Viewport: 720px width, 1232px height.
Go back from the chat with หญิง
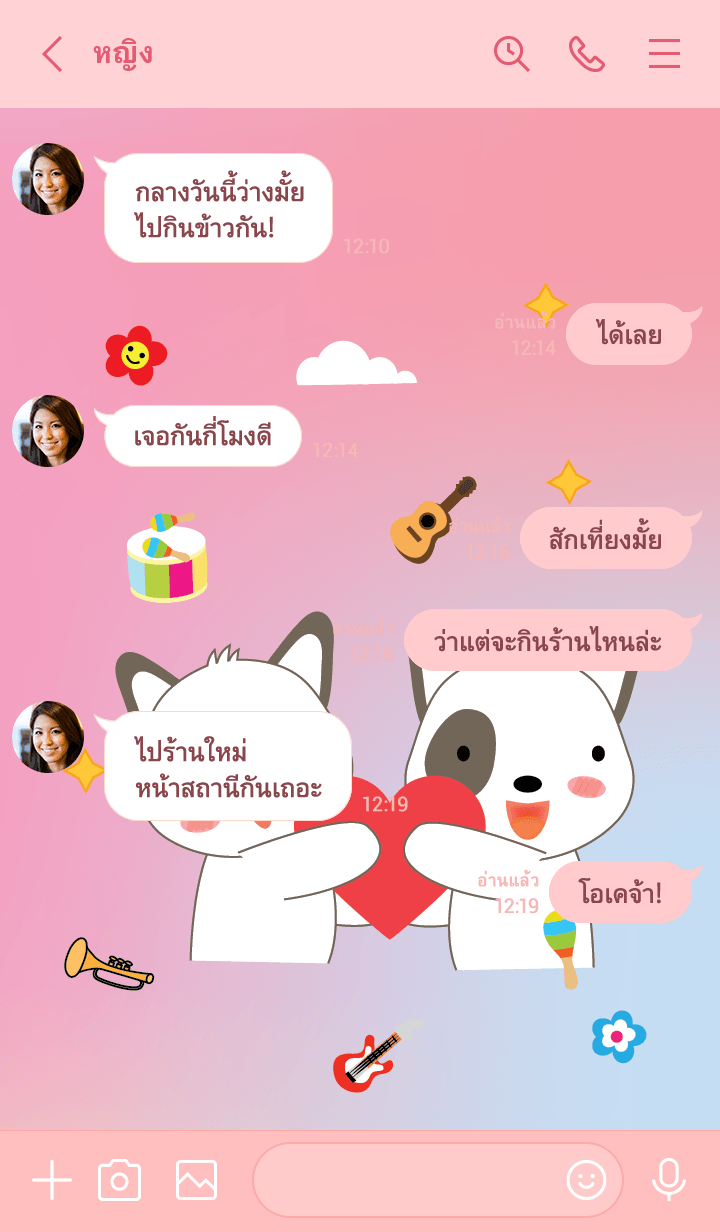click(x=52, y=54)
